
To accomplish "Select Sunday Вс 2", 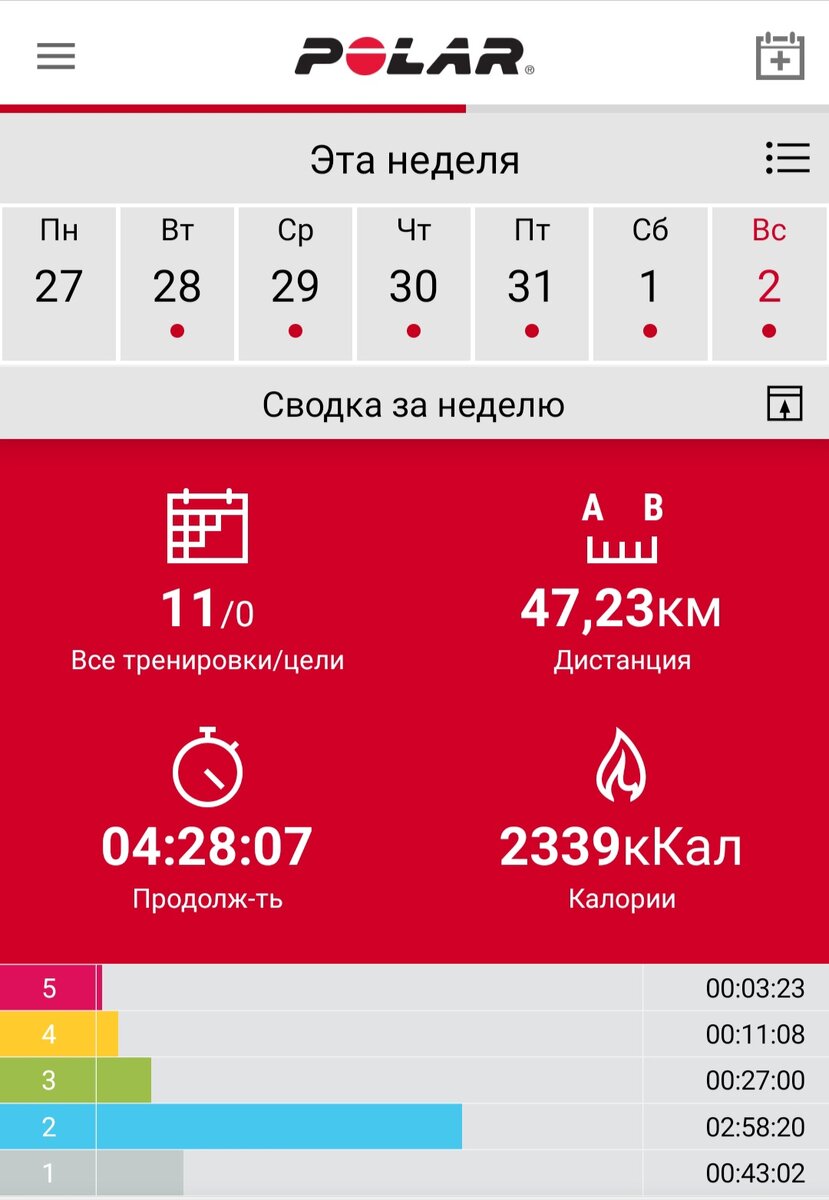I will 769,283.
